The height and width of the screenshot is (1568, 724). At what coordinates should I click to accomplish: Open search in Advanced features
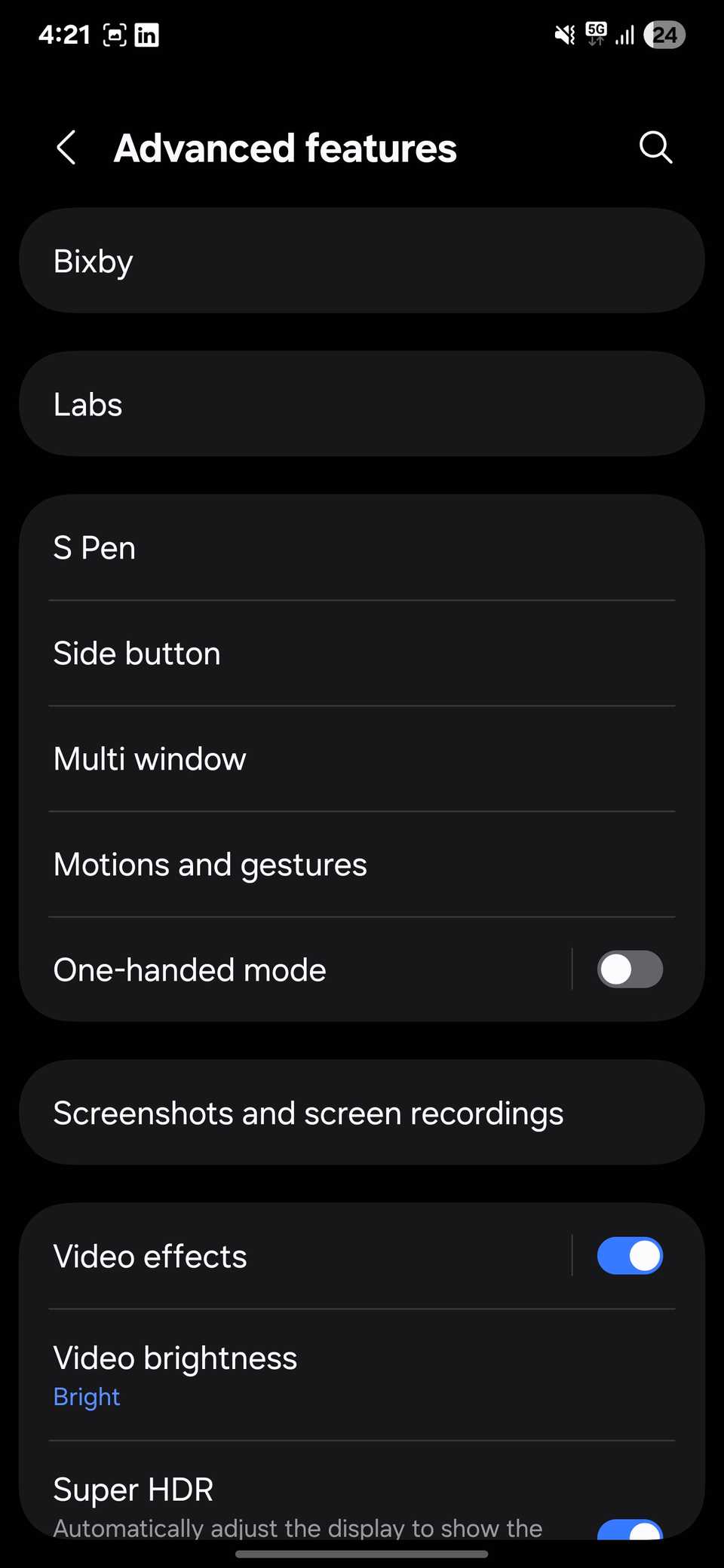[x=655, y=148]
